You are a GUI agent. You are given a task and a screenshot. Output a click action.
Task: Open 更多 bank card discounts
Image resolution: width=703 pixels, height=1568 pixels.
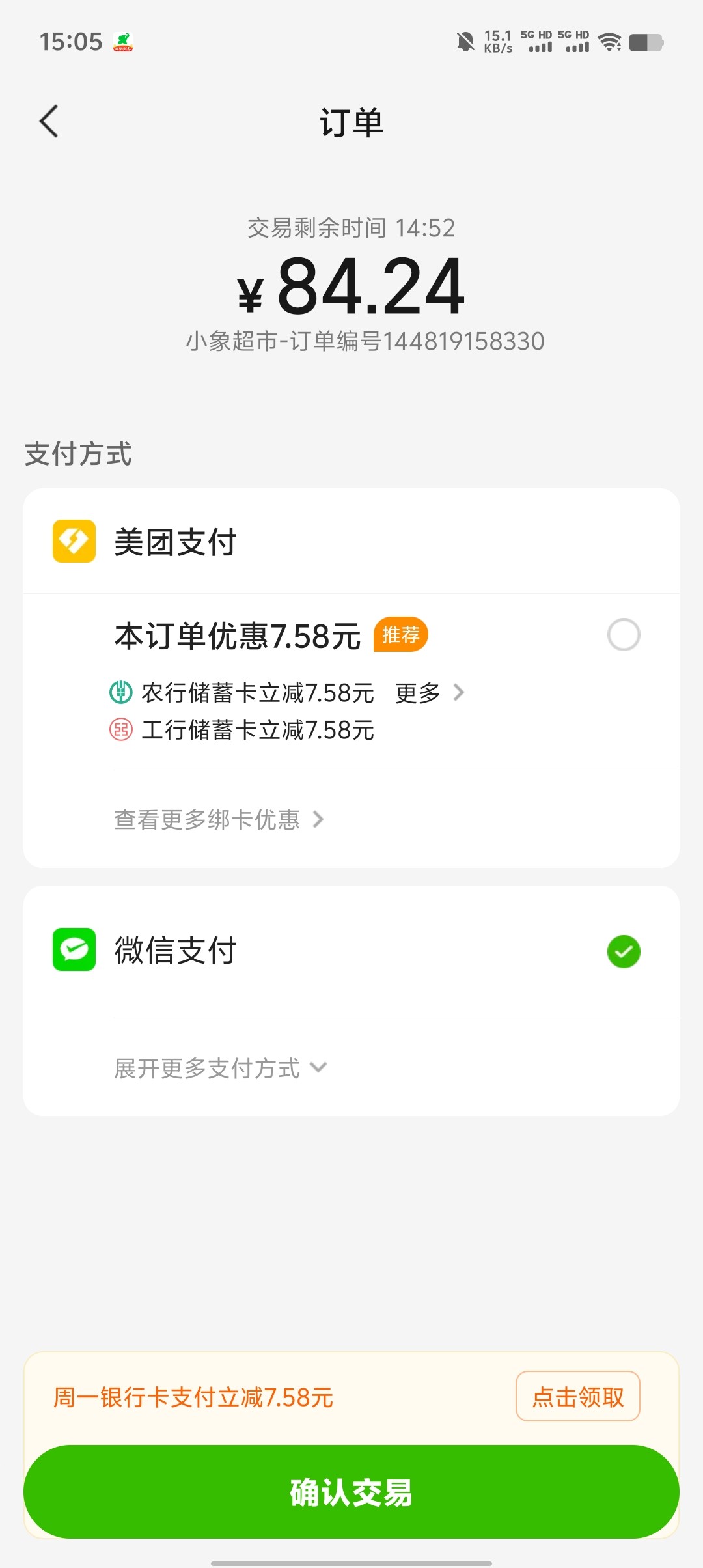point(430,693)
